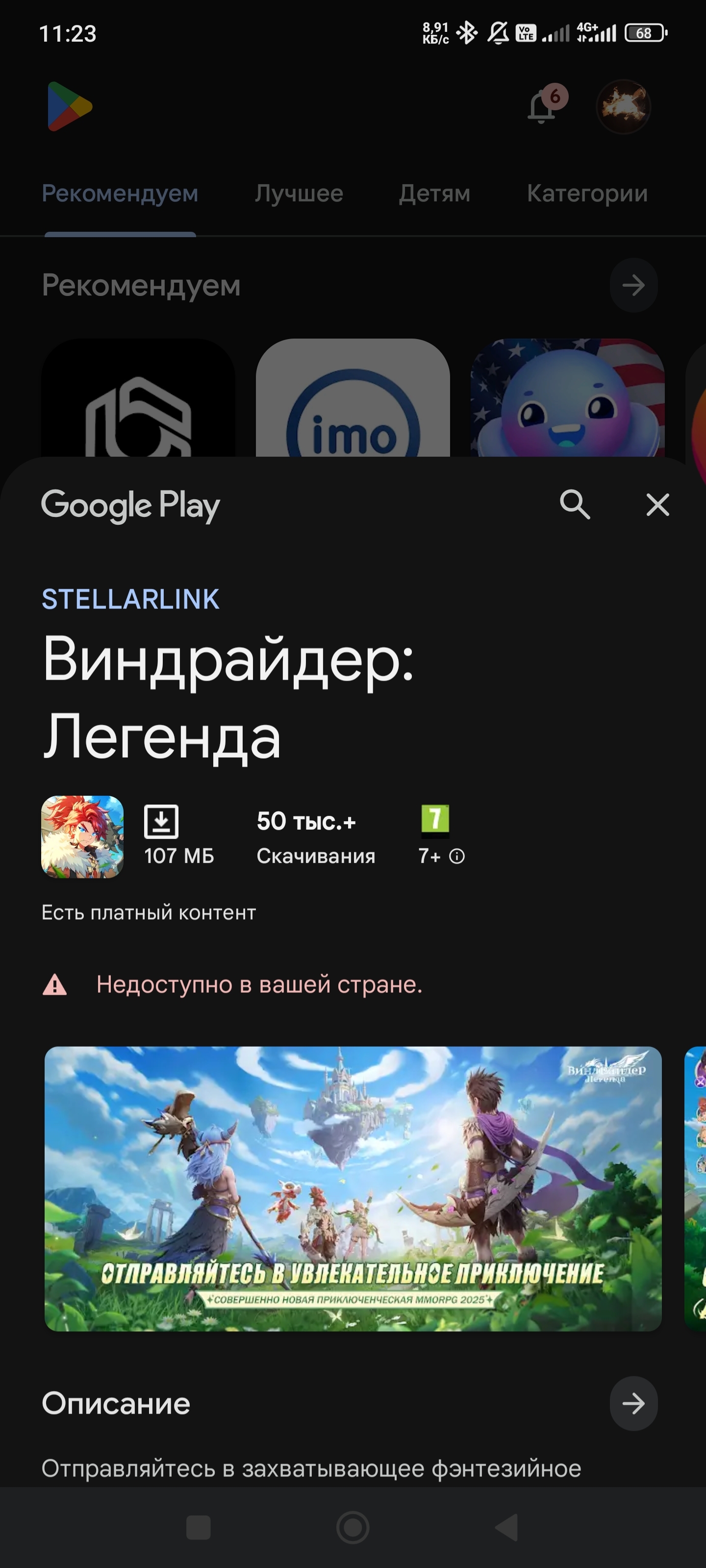The image size is (706, 1568).
Task: Show info about the 7+ age rating
Action: click(x=457, y=857)
